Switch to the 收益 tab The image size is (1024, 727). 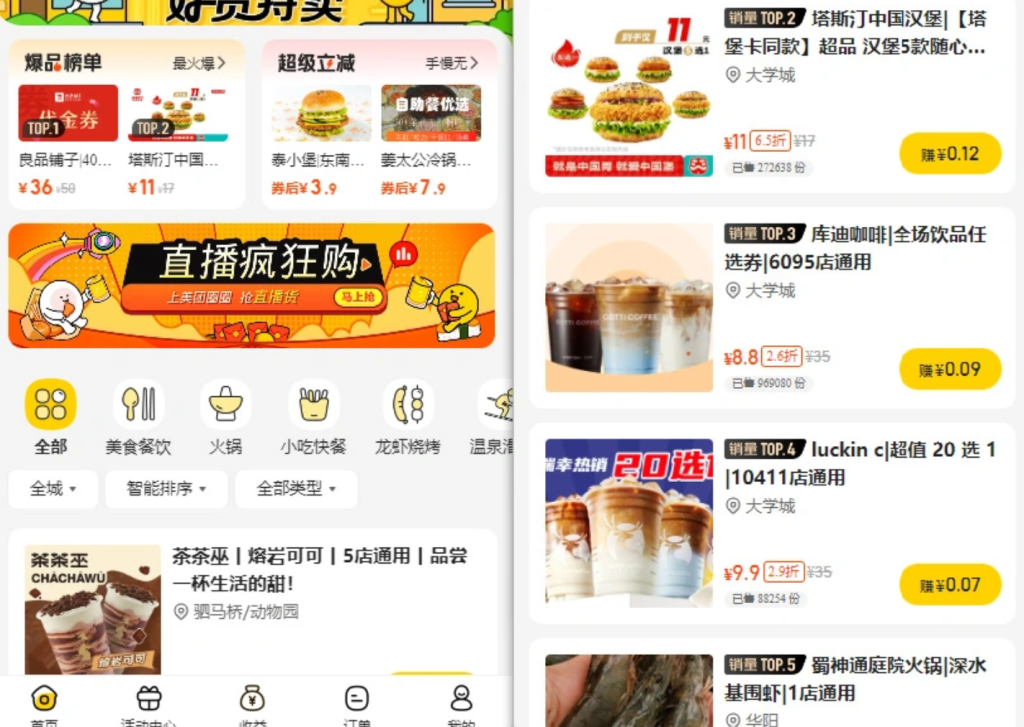(x=252, y=705)
